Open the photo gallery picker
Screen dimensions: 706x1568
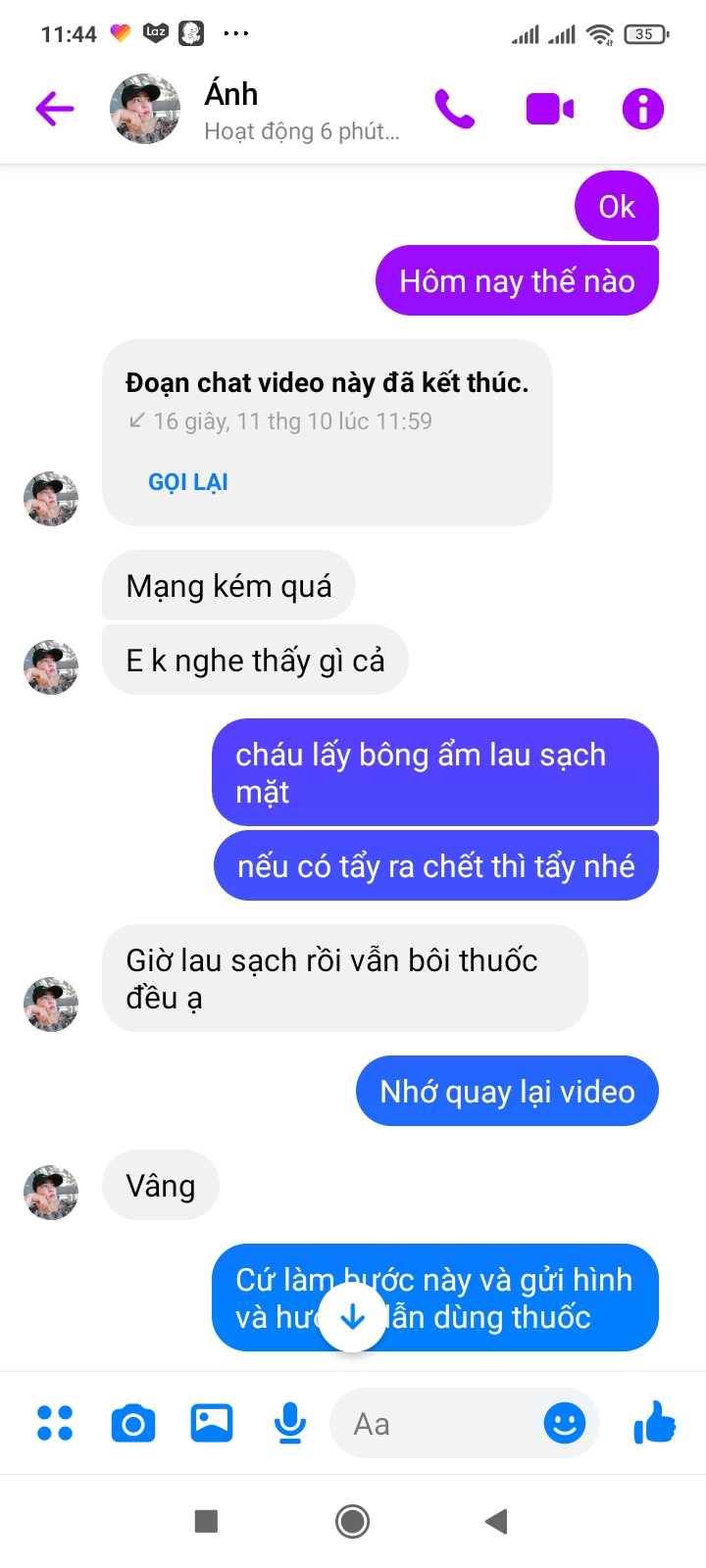[x=212, y=1423]
